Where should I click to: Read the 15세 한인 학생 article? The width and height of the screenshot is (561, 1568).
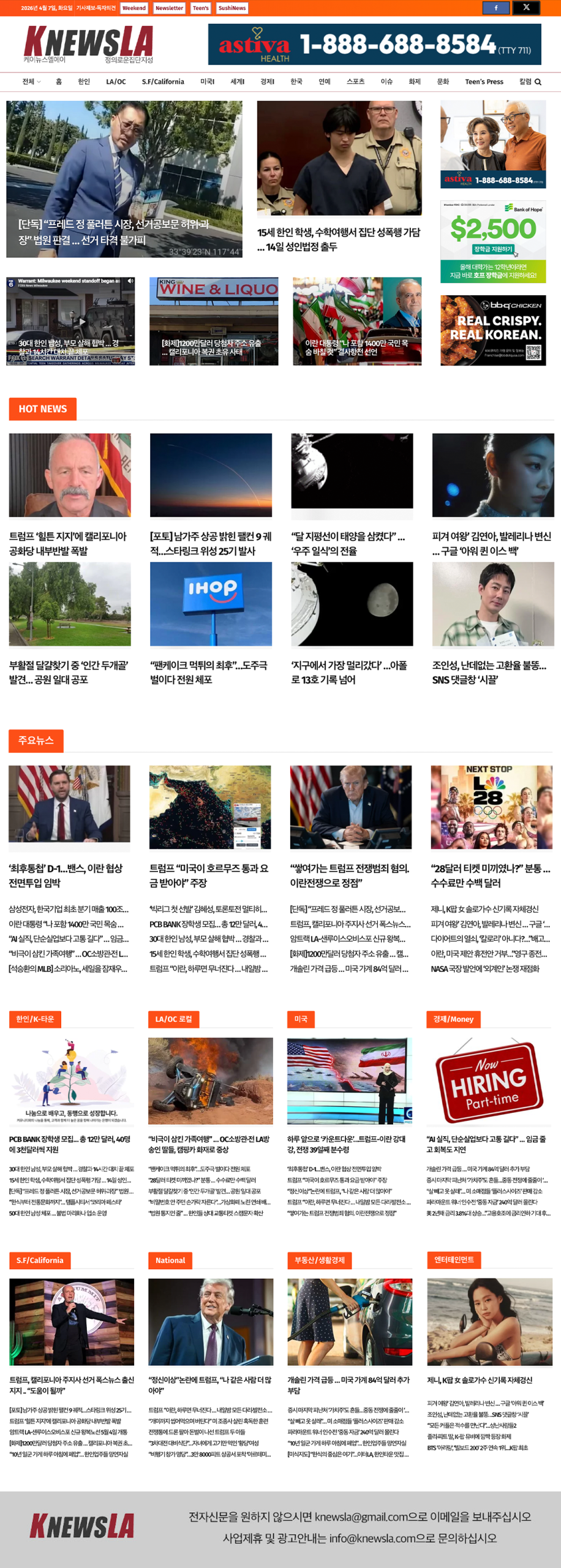click(339, 239)
